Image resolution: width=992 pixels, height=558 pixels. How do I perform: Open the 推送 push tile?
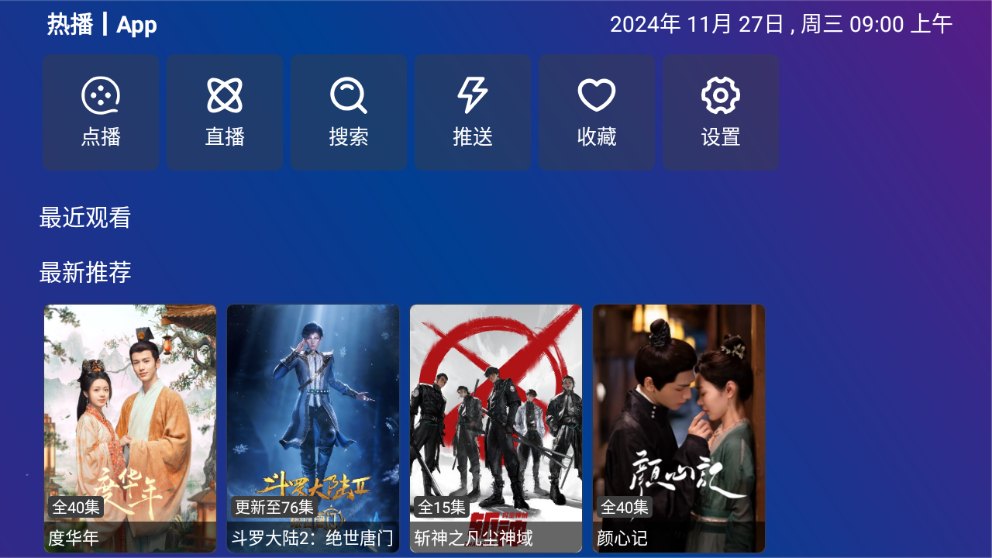pyautogui.click(x=472, y=113)
